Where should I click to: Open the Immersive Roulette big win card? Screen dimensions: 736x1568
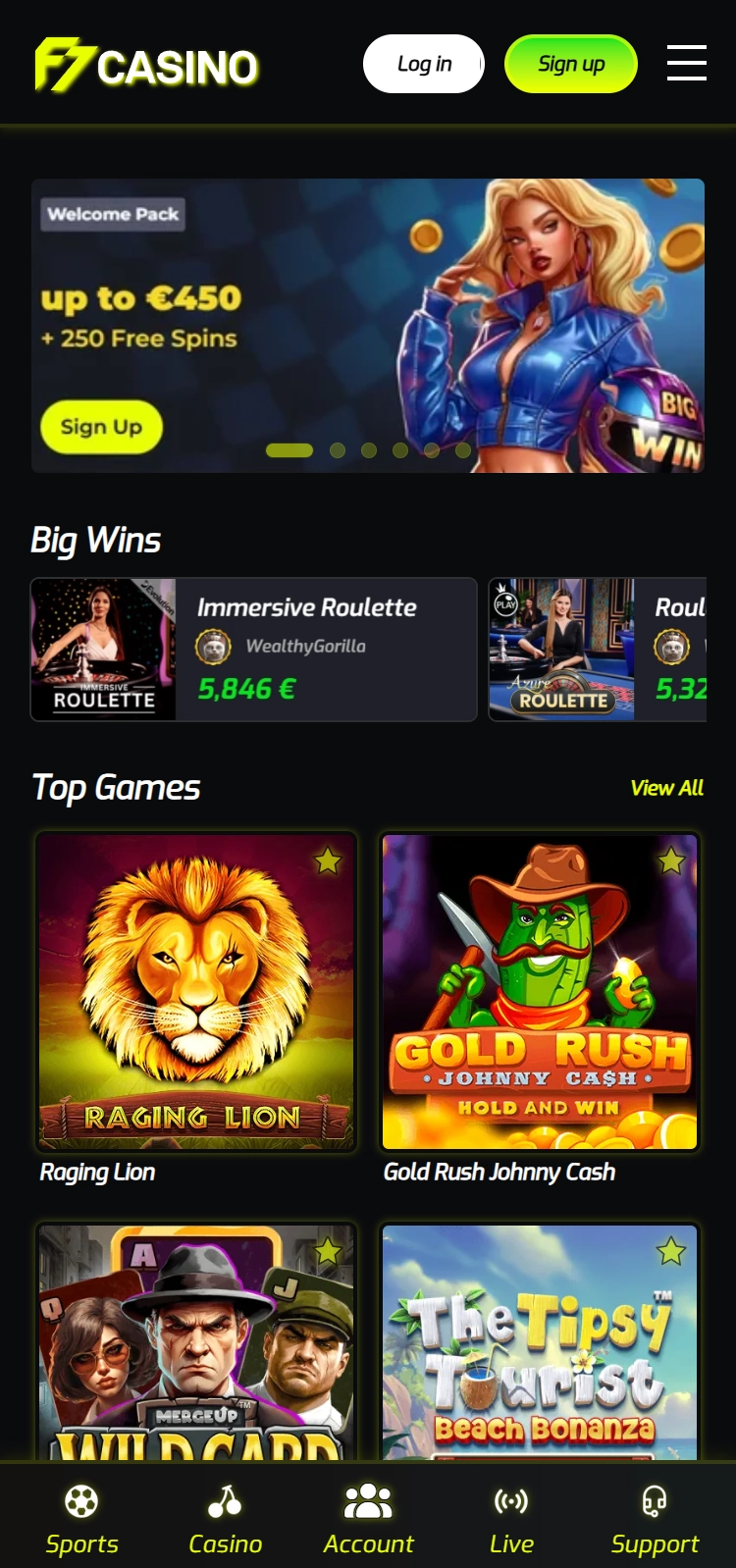(x=254, y=650)
